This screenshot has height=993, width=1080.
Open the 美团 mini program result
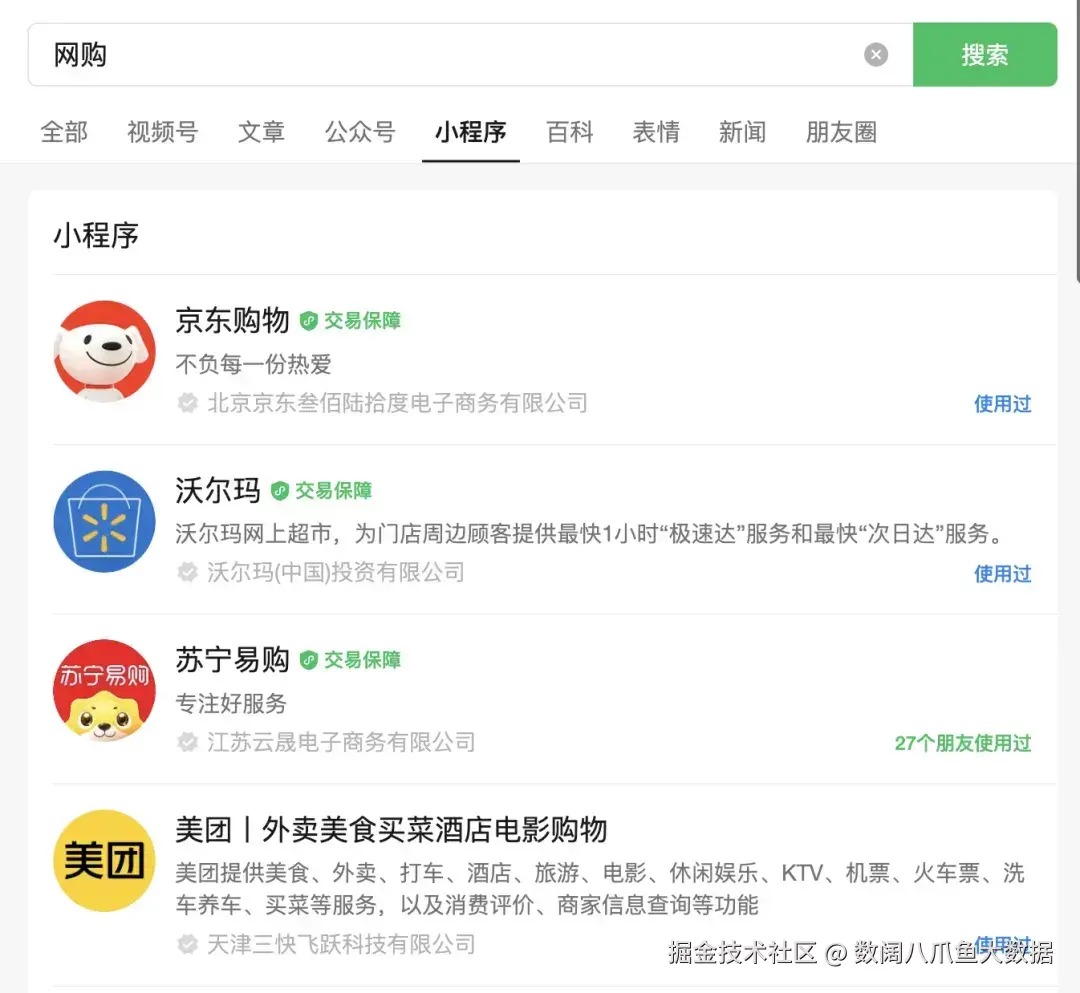(390, 830)
